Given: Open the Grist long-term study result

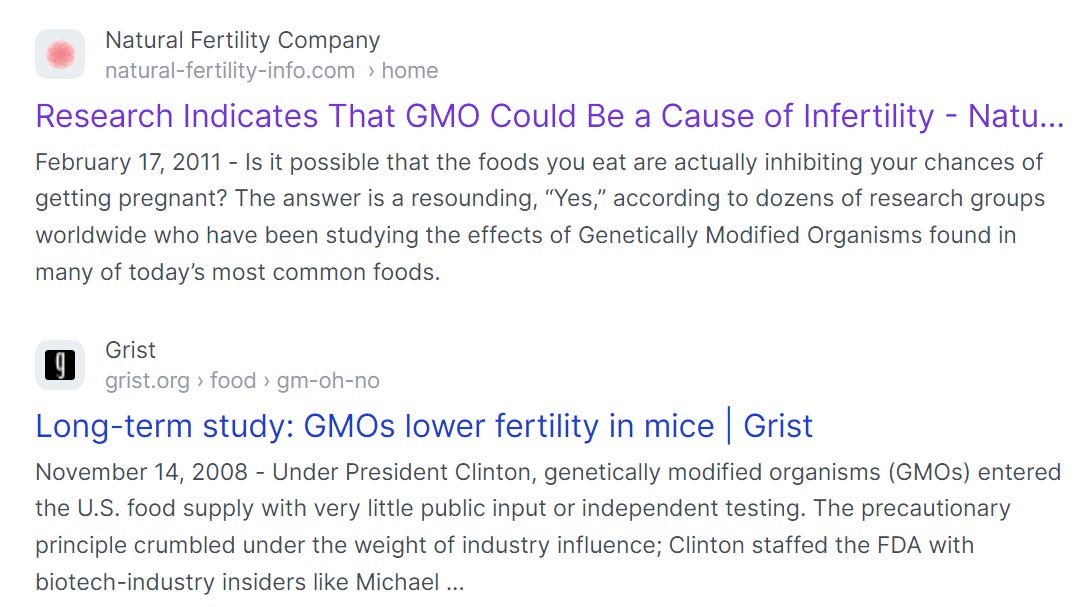Looking at the screenshot, I should coord(424,427).
